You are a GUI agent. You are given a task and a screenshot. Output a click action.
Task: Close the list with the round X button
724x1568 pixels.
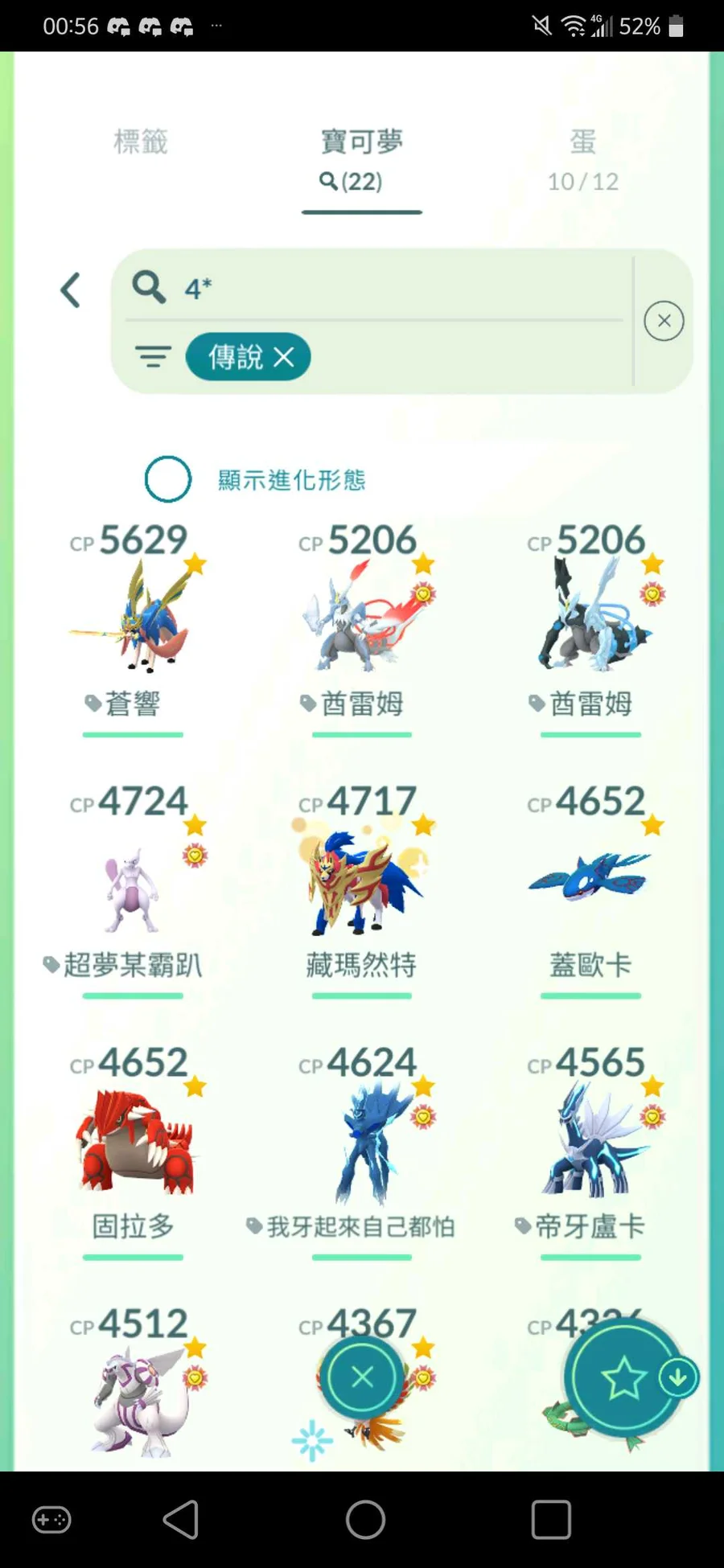(362, 1377)
